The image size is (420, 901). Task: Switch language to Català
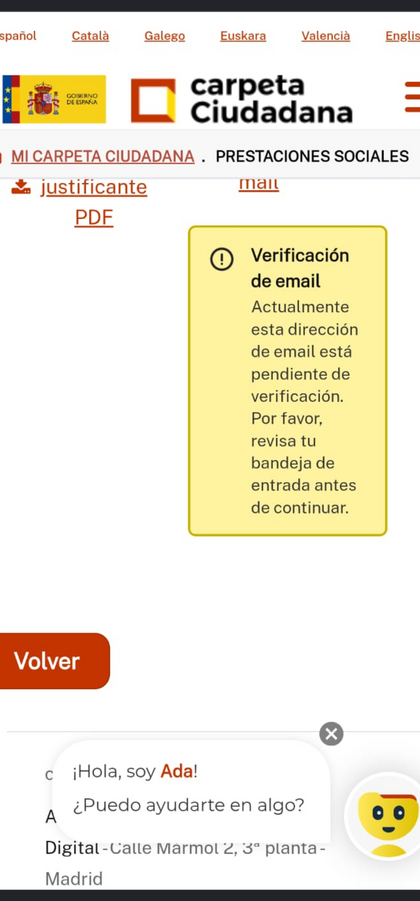90,36
